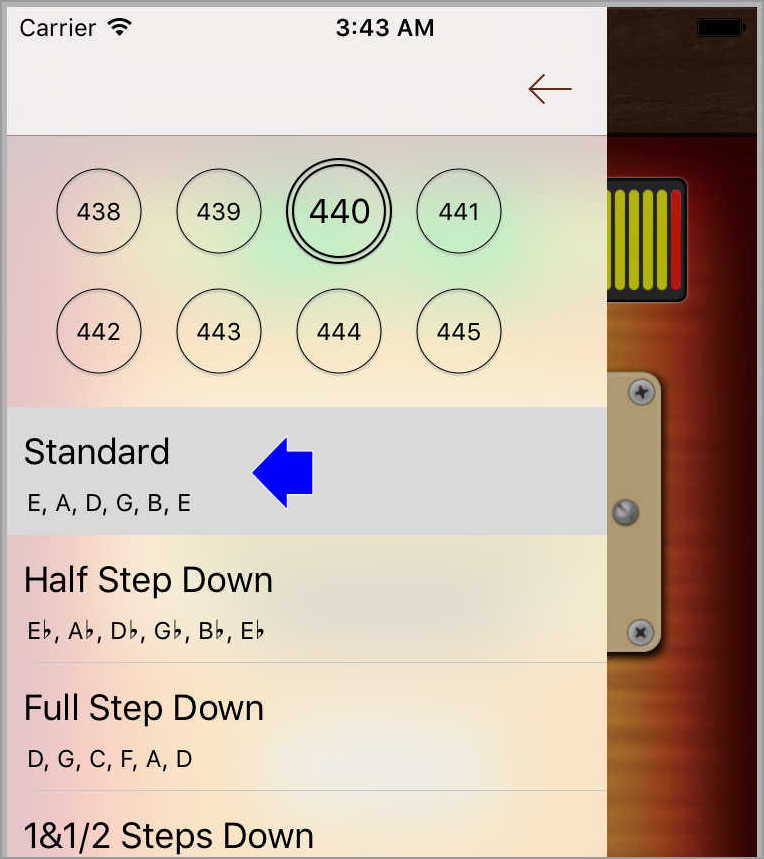Image resolution: width=764 pixels, height=859 pixels.
Task: Select 438 Hz reference pitch
Action: pyautogui.click(x=99, y=211)
